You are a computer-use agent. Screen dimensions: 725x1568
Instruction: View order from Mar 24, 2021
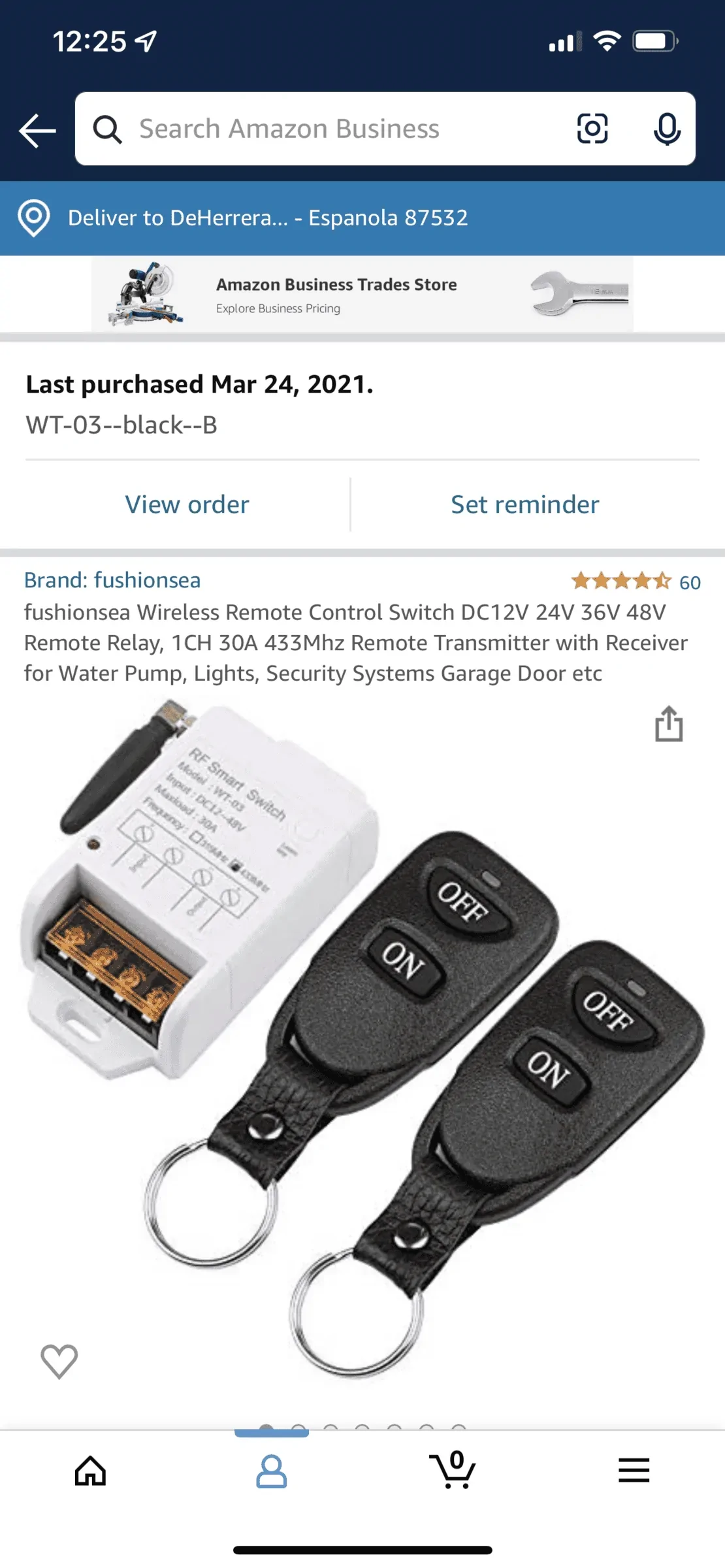[x=187, y=504]
